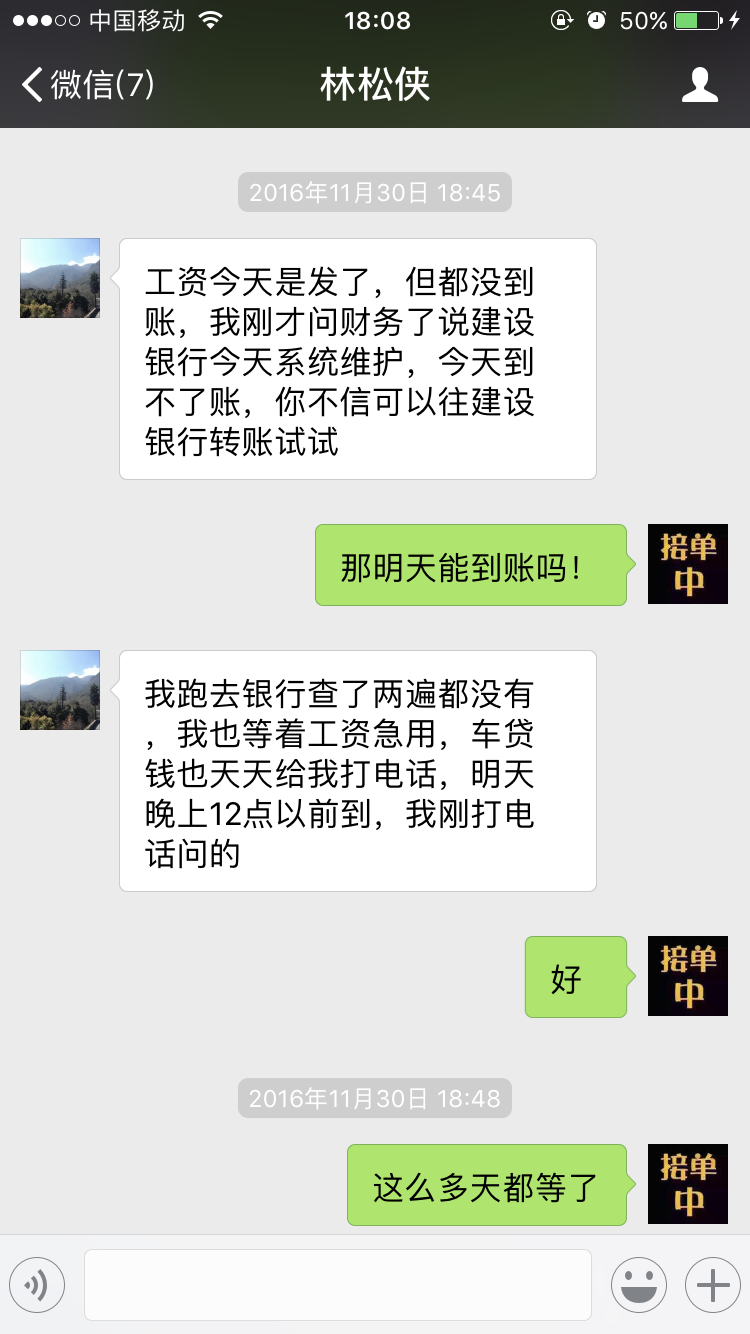Image resolution: width=750 pixels, height=1334 pixels.
Task: Open the plus attachments menu
Action: (712, 1285)
